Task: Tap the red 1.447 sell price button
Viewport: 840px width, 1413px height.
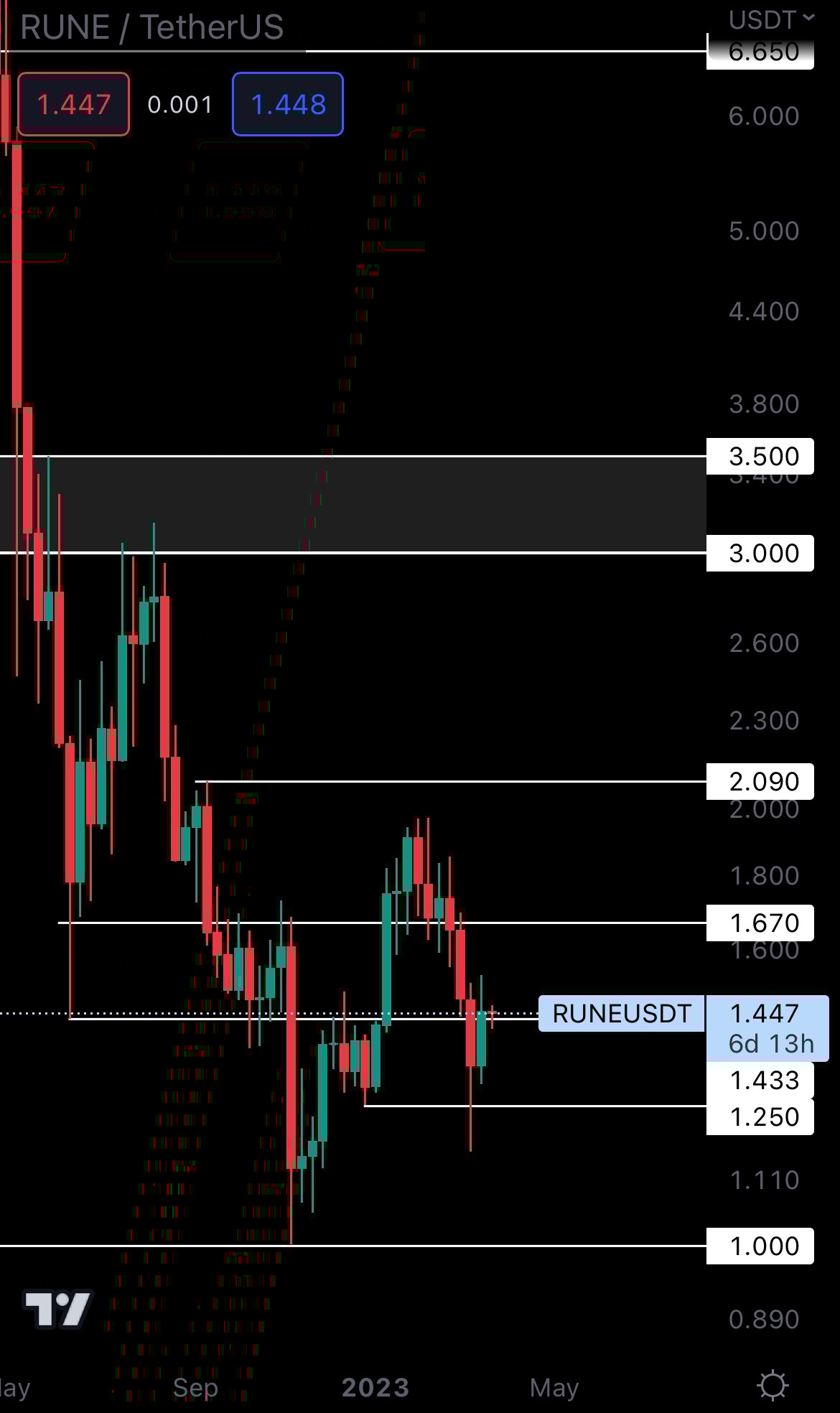Action: [x=73, y=104]
